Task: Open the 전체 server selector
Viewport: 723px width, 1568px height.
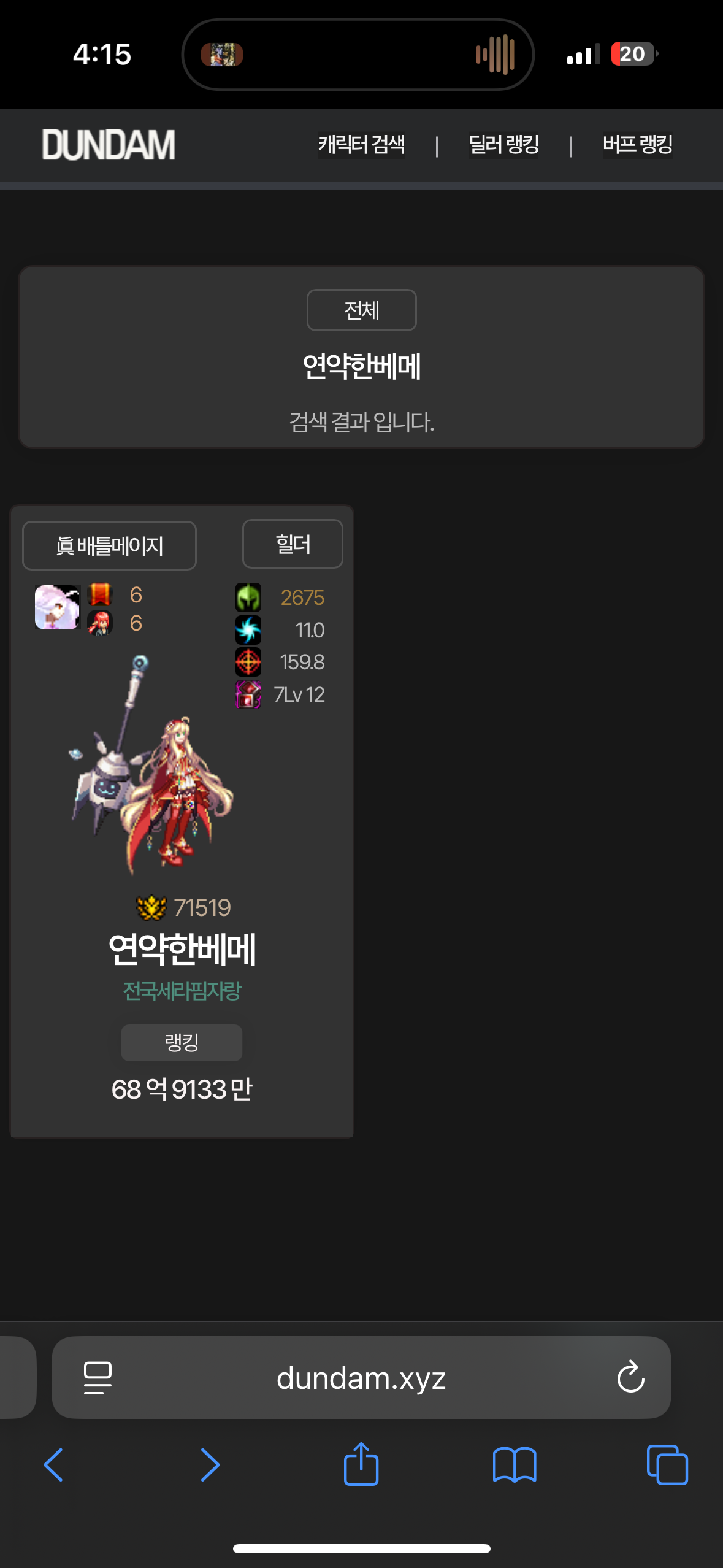Action: click(x=361, y=310)
